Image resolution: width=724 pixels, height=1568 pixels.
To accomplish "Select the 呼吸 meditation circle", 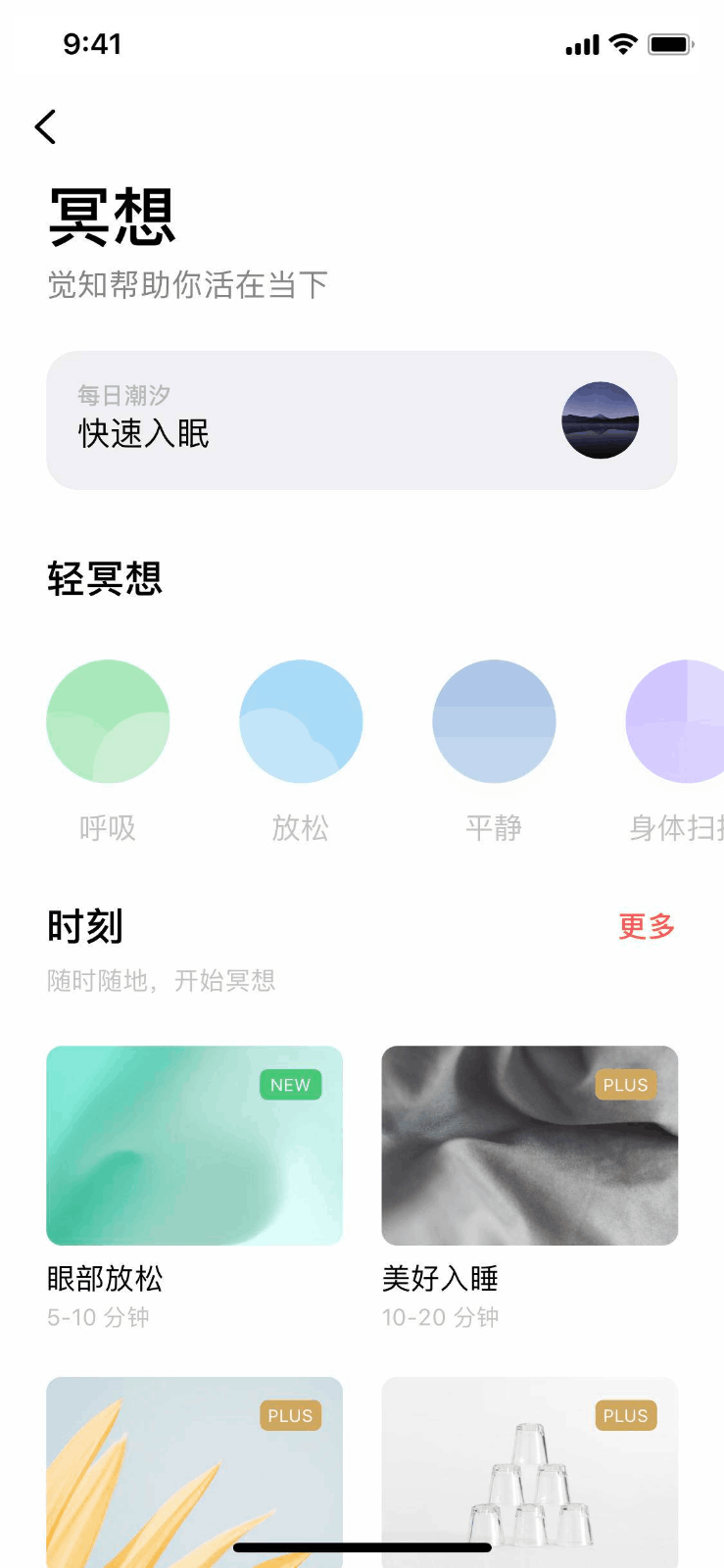I will coord(108,720).
